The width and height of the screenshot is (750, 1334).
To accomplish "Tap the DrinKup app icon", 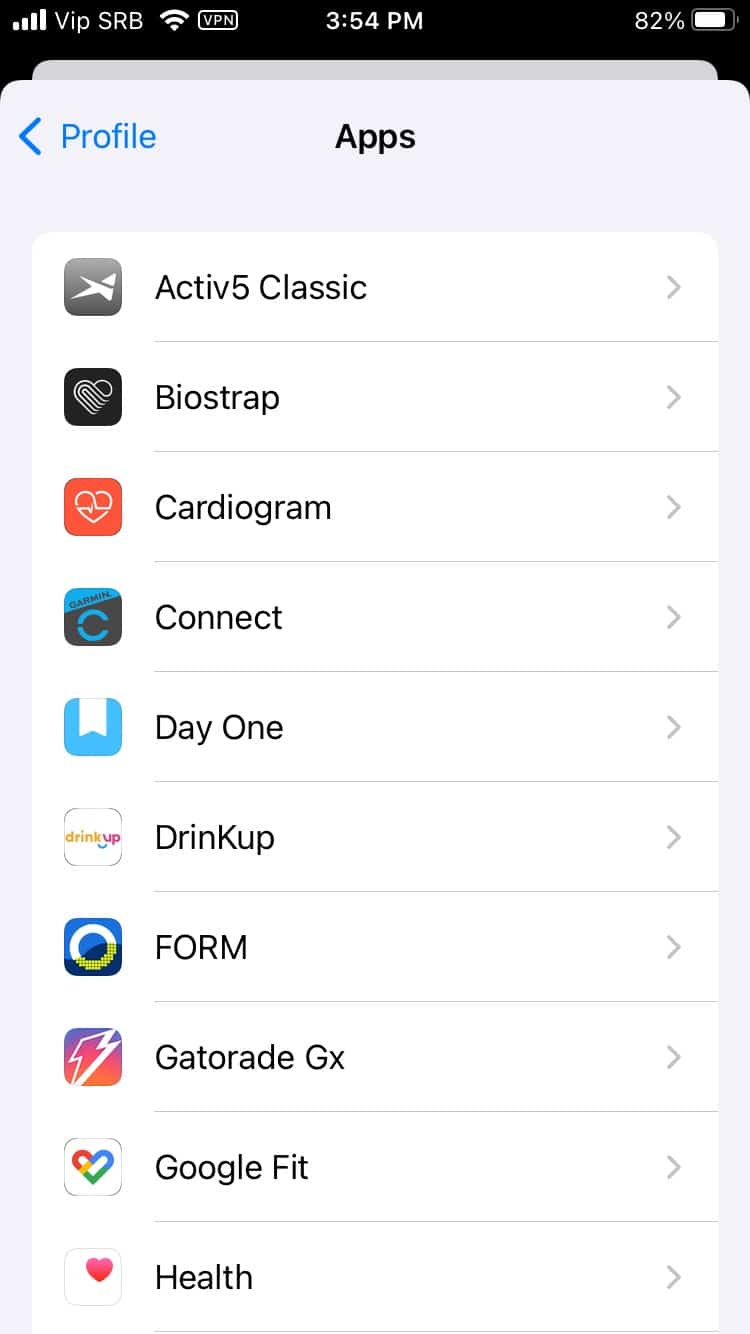I will click(x=92, y=837).
